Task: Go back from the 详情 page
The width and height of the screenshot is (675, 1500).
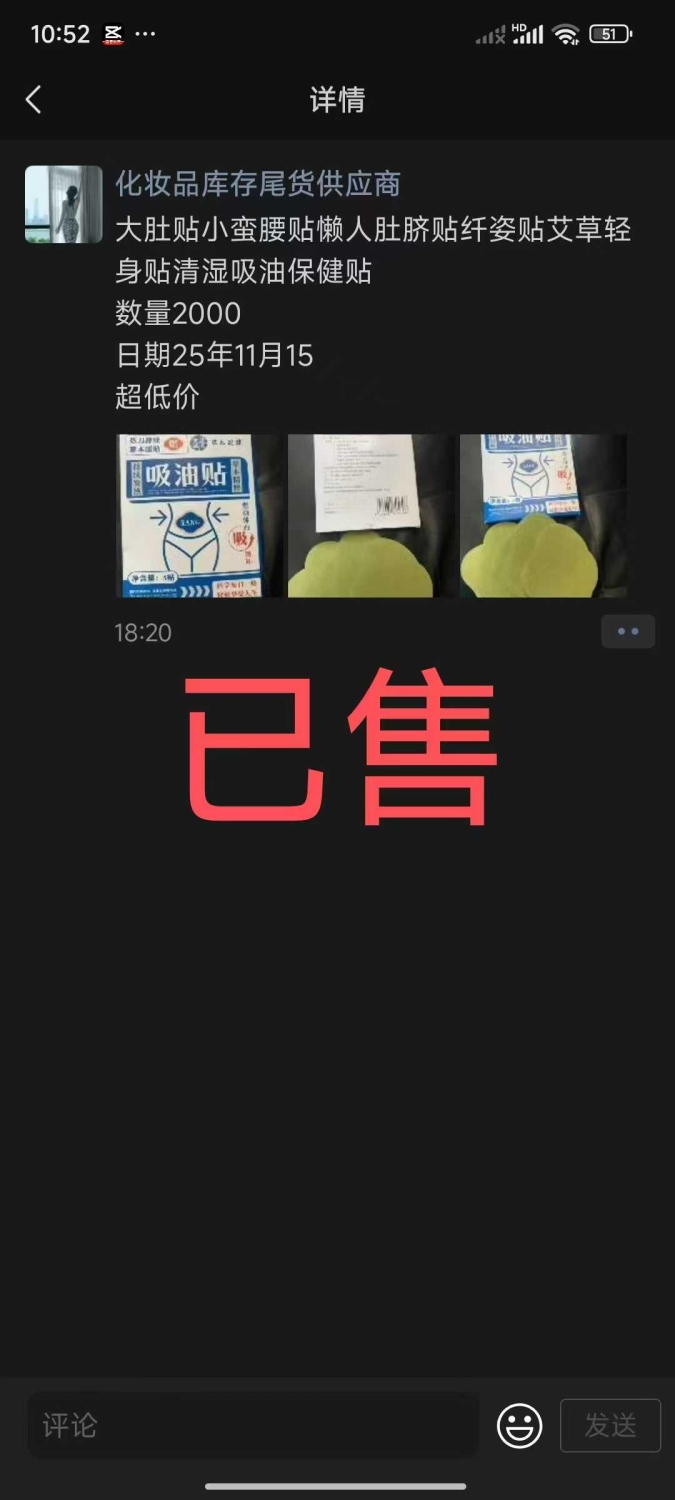Action: coord(34,99)
